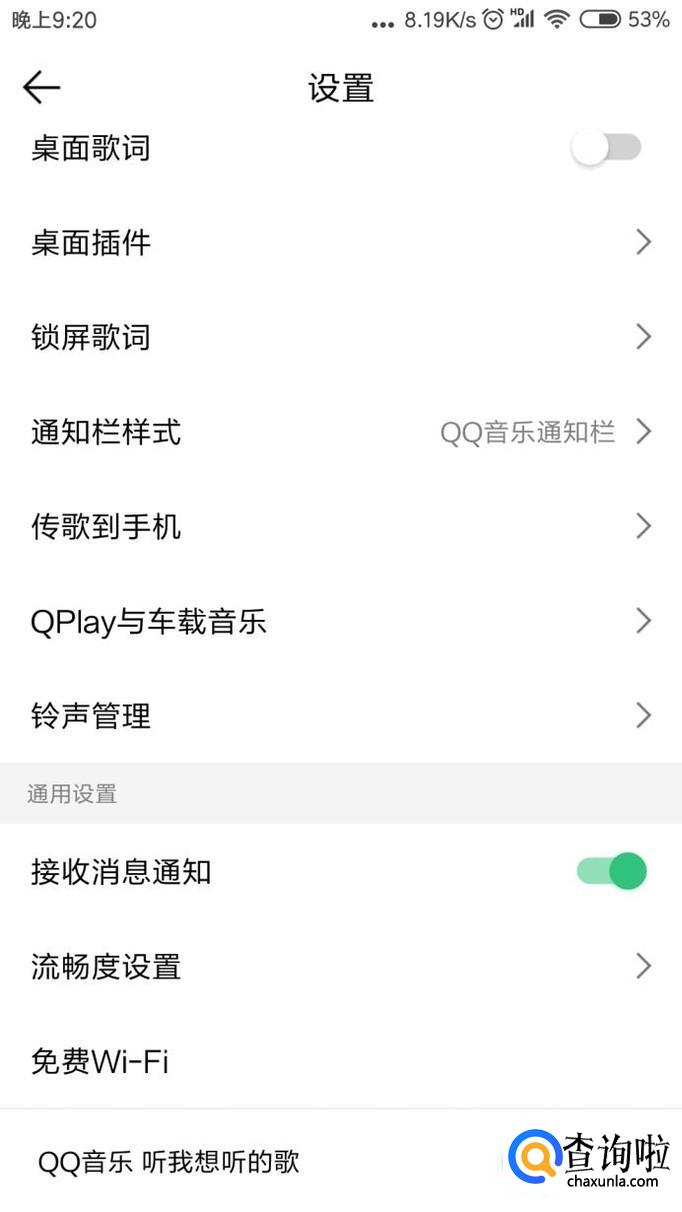Change the 通知栏样式 option
The height and width of the screenshot is (1212, 682).
[340, 432]
